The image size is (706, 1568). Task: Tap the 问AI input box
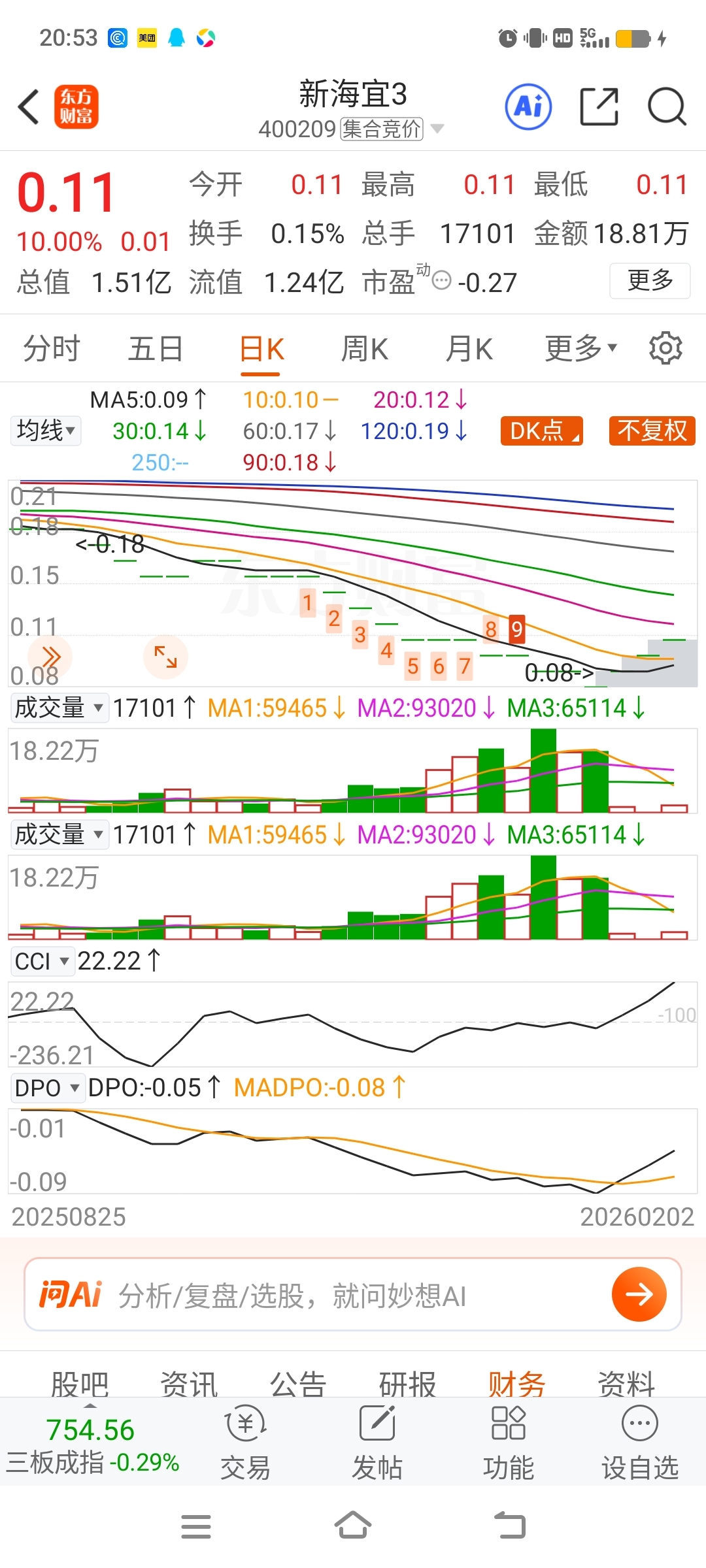coord(353,1294)
